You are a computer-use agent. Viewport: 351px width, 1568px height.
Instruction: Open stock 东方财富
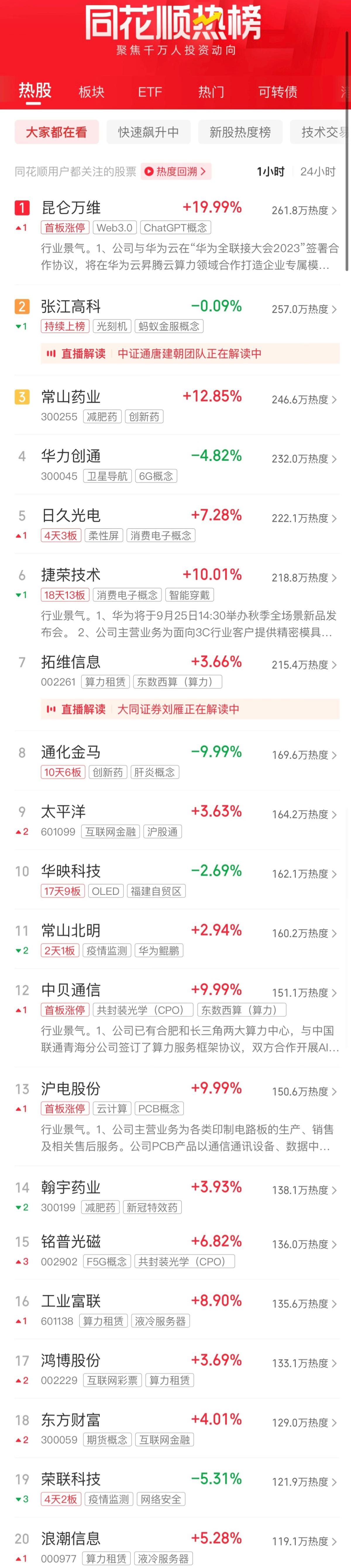click(x=70, y=1420)
